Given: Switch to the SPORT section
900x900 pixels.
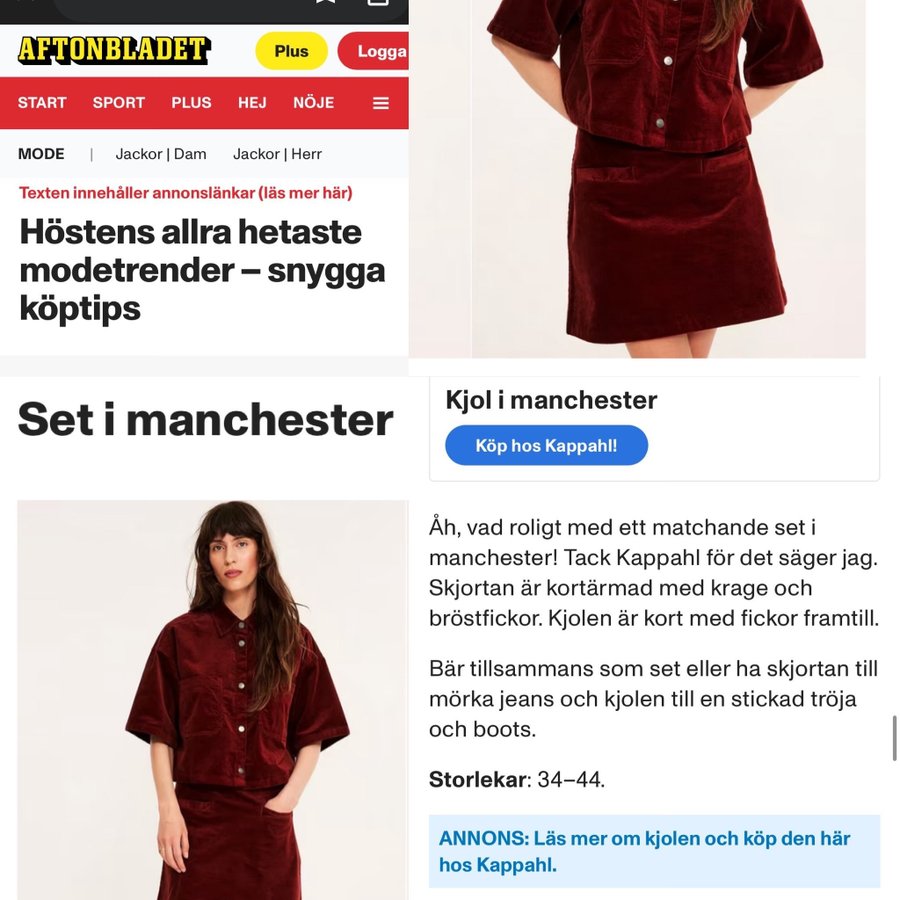Looking at the screenshot, I should [119, 103].
